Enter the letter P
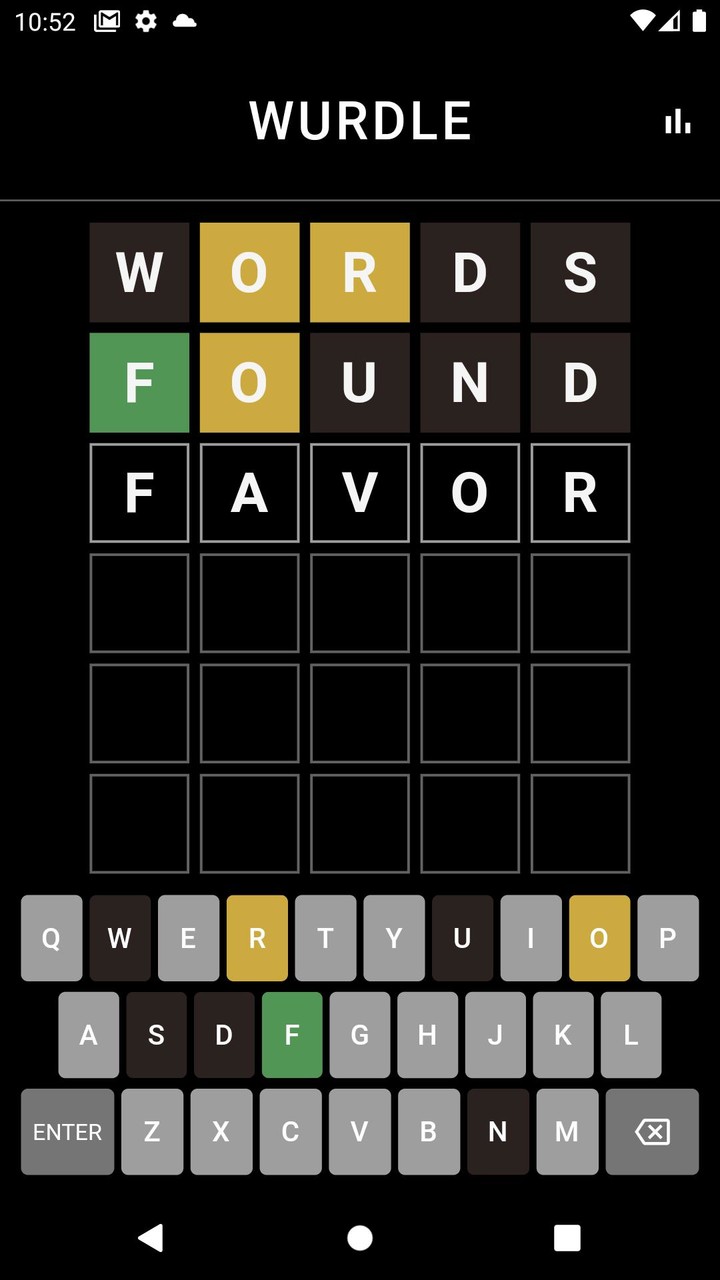Image resolution: width=720 pixels, height=1280 pixels. [667, 938]
